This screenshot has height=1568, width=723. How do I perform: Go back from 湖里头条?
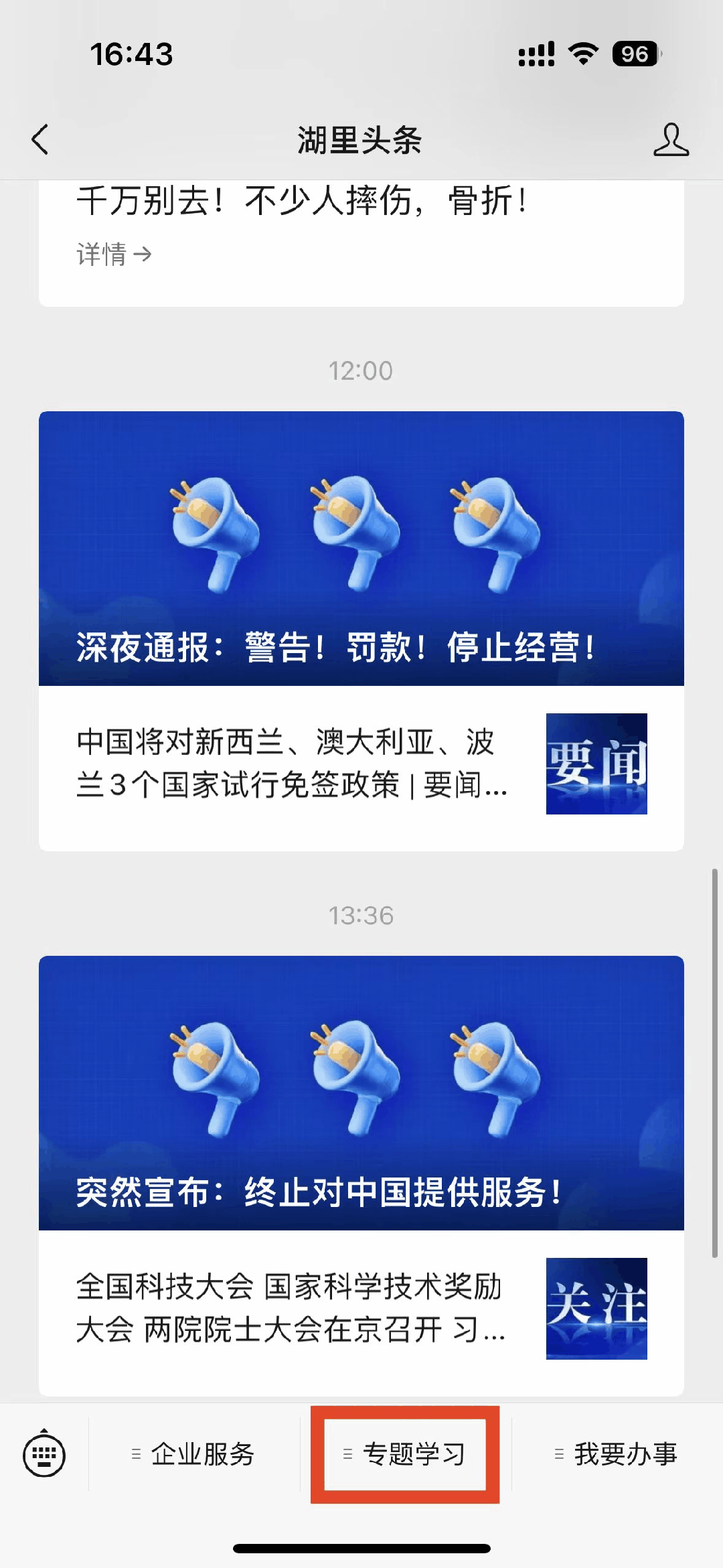tap(40, 140)
